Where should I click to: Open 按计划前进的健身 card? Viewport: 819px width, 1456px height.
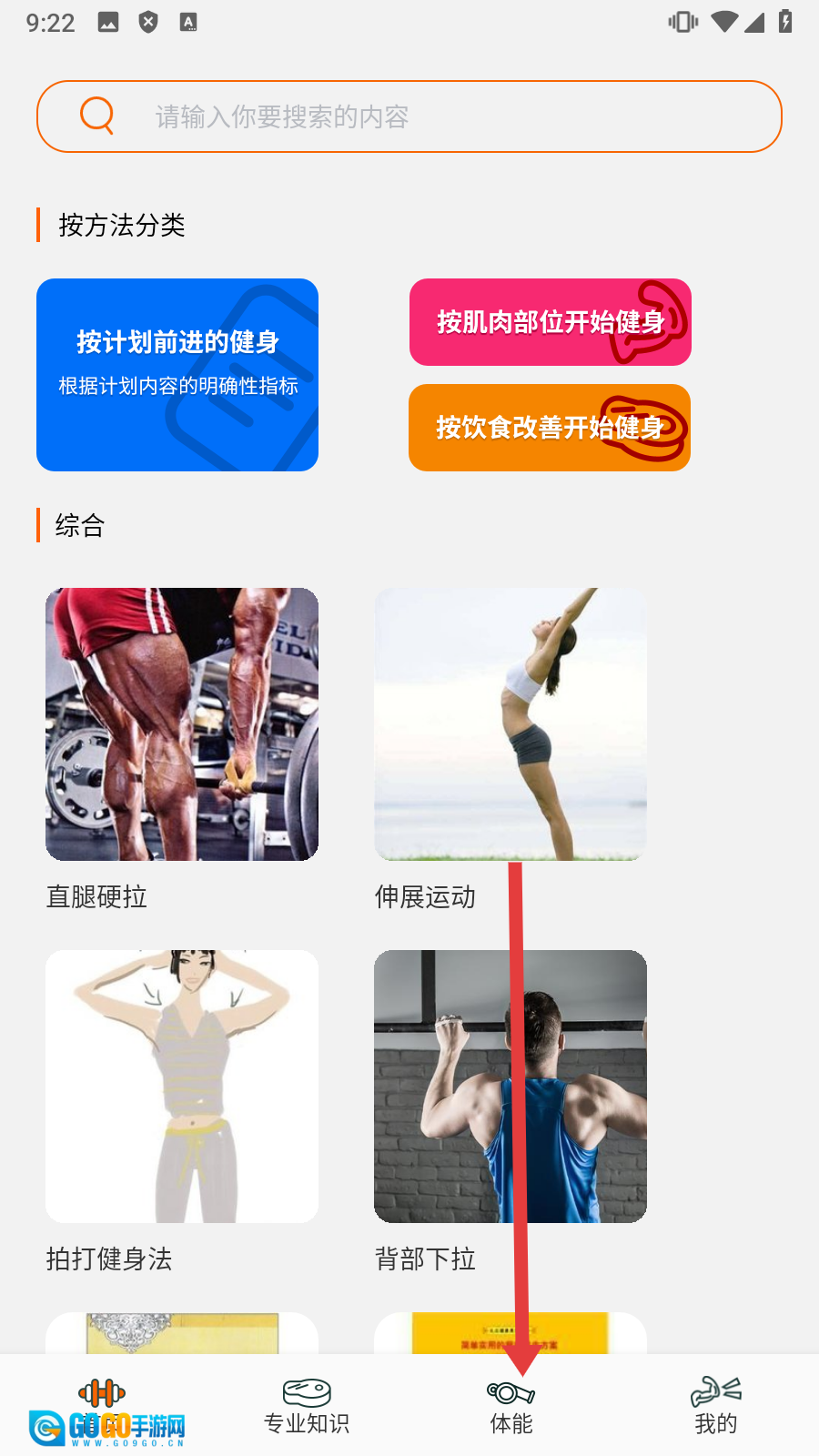point(177,375)
